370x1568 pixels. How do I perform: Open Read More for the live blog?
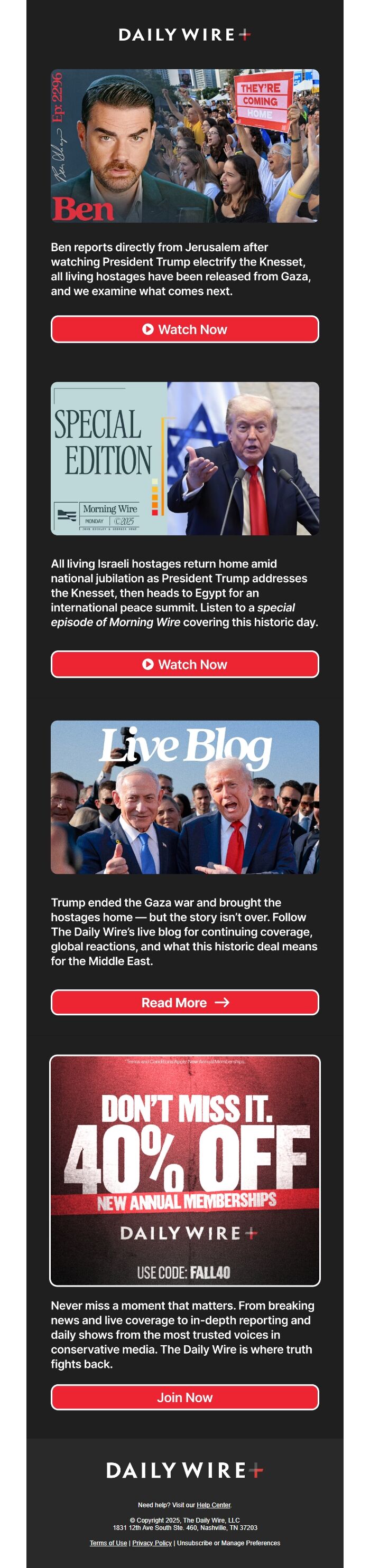tap(184, 1002)
